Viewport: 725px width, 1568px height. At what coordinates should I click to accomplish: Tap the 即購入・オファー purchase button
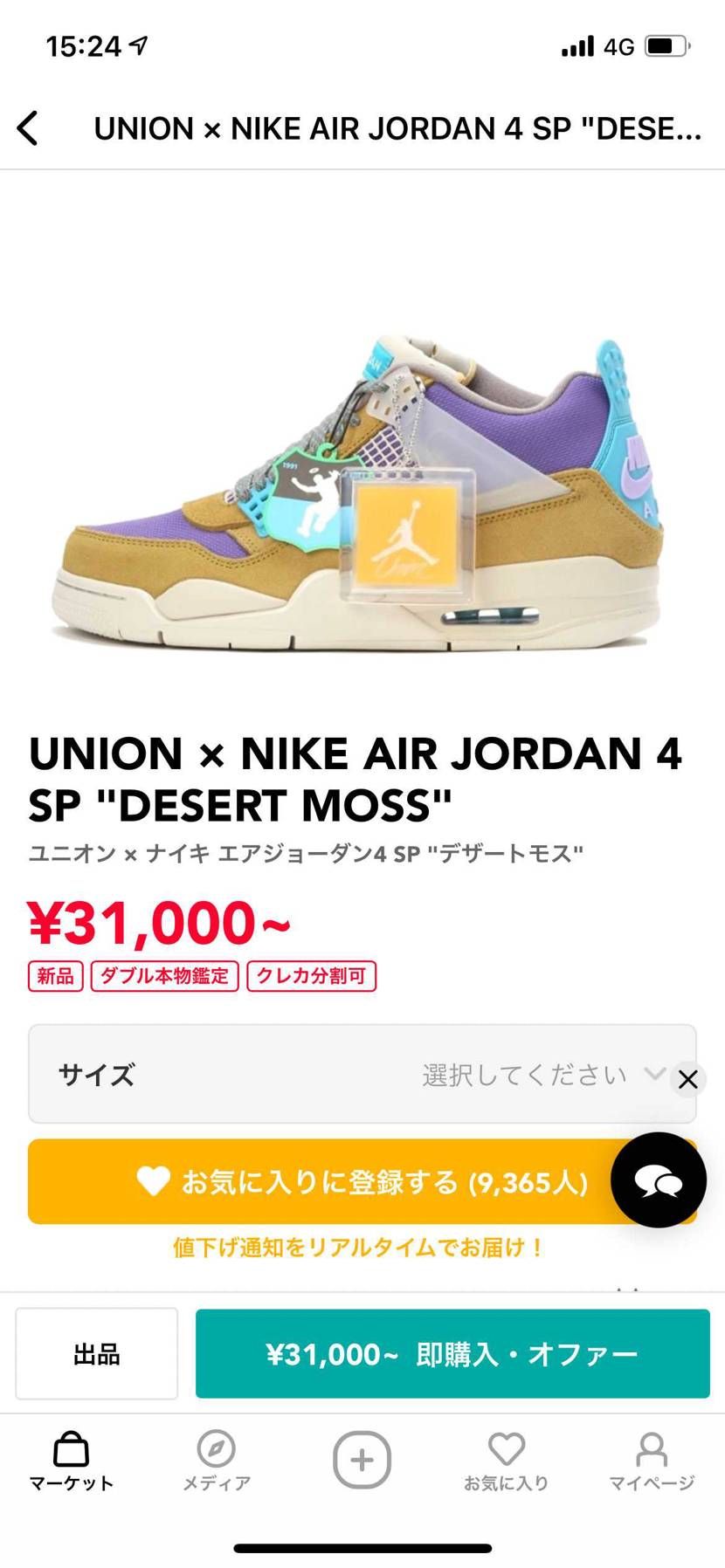click(452, 1353)
